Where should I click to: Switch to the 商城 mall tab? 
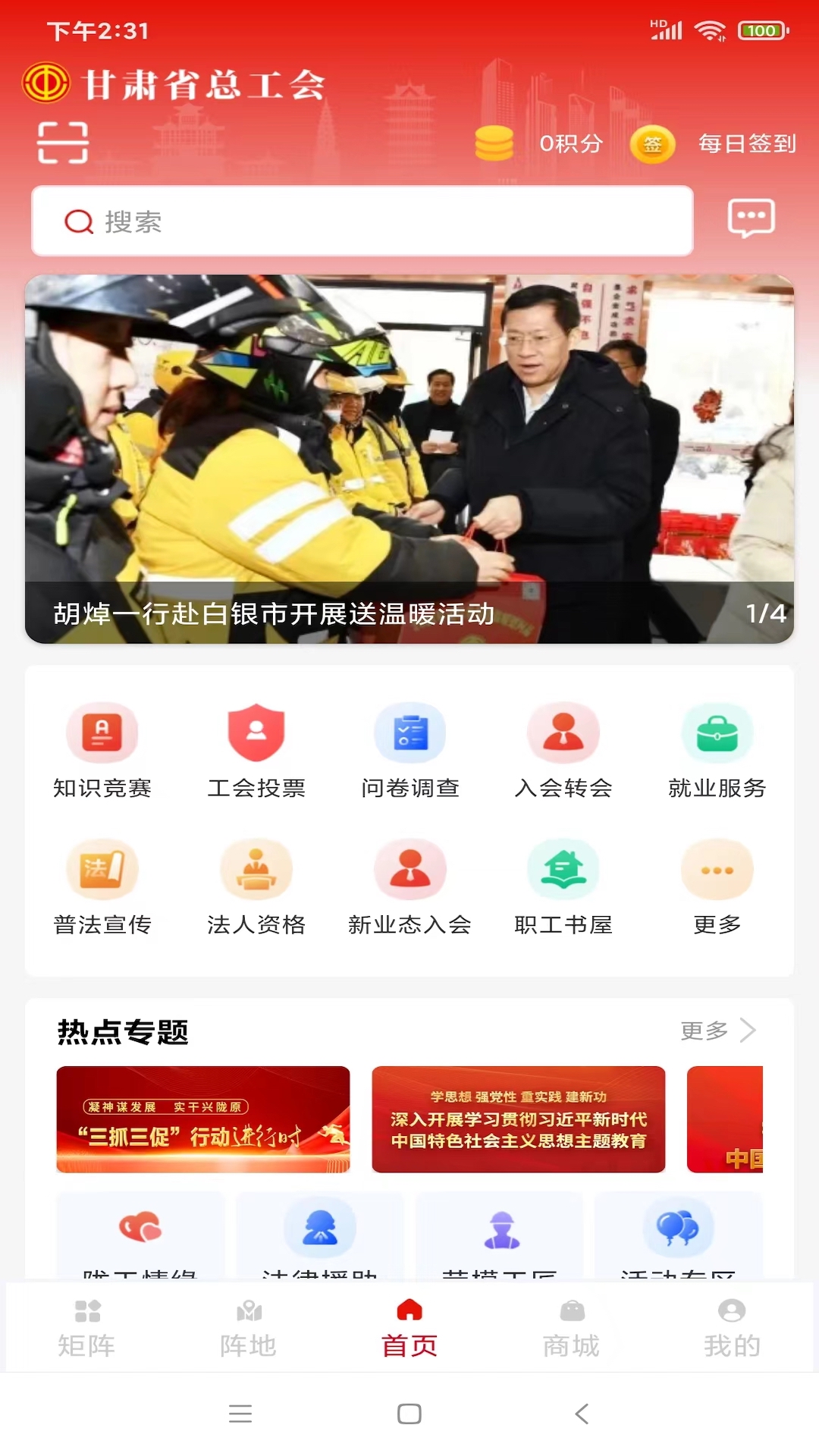tap(570, 1327)
